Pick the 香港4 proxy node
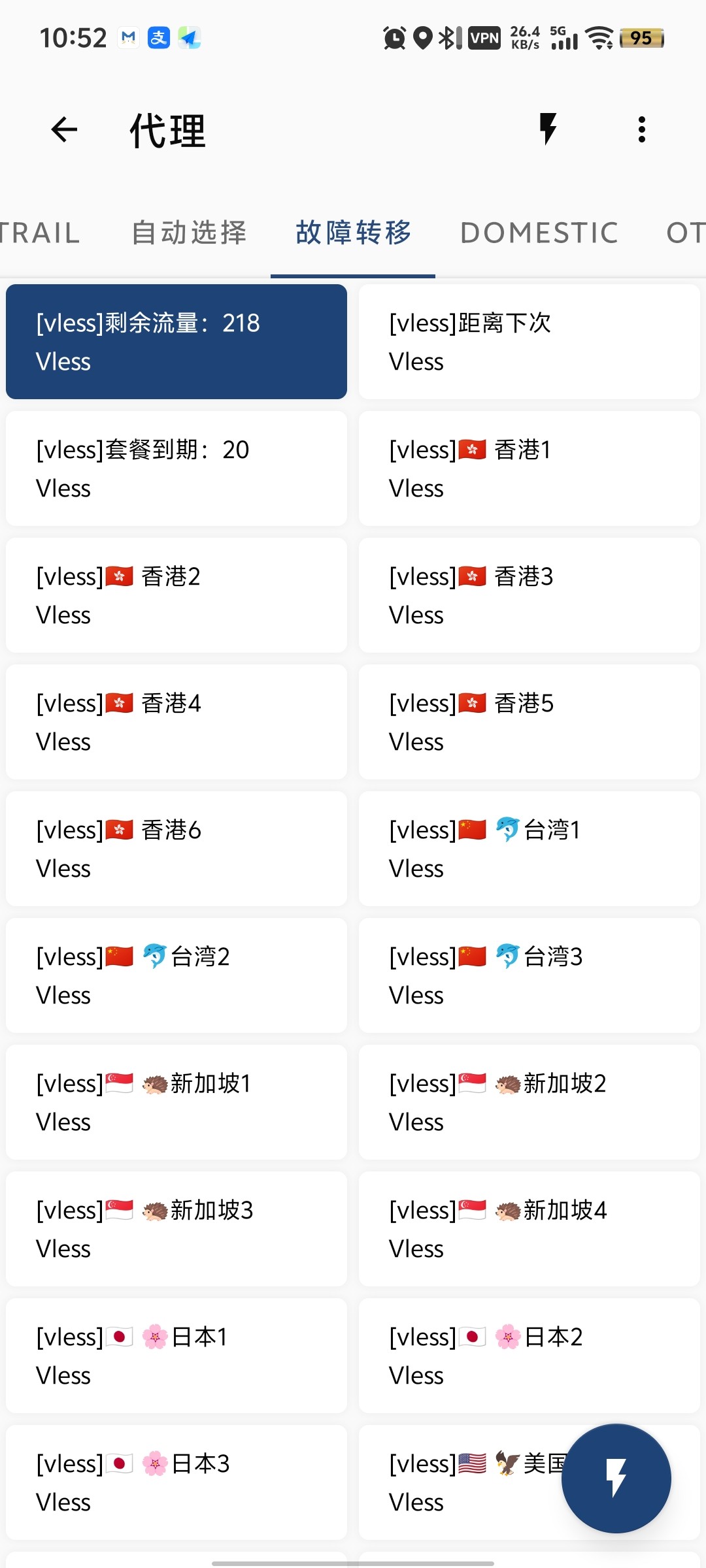This screenshot has height=1568, width=706. 176,722
